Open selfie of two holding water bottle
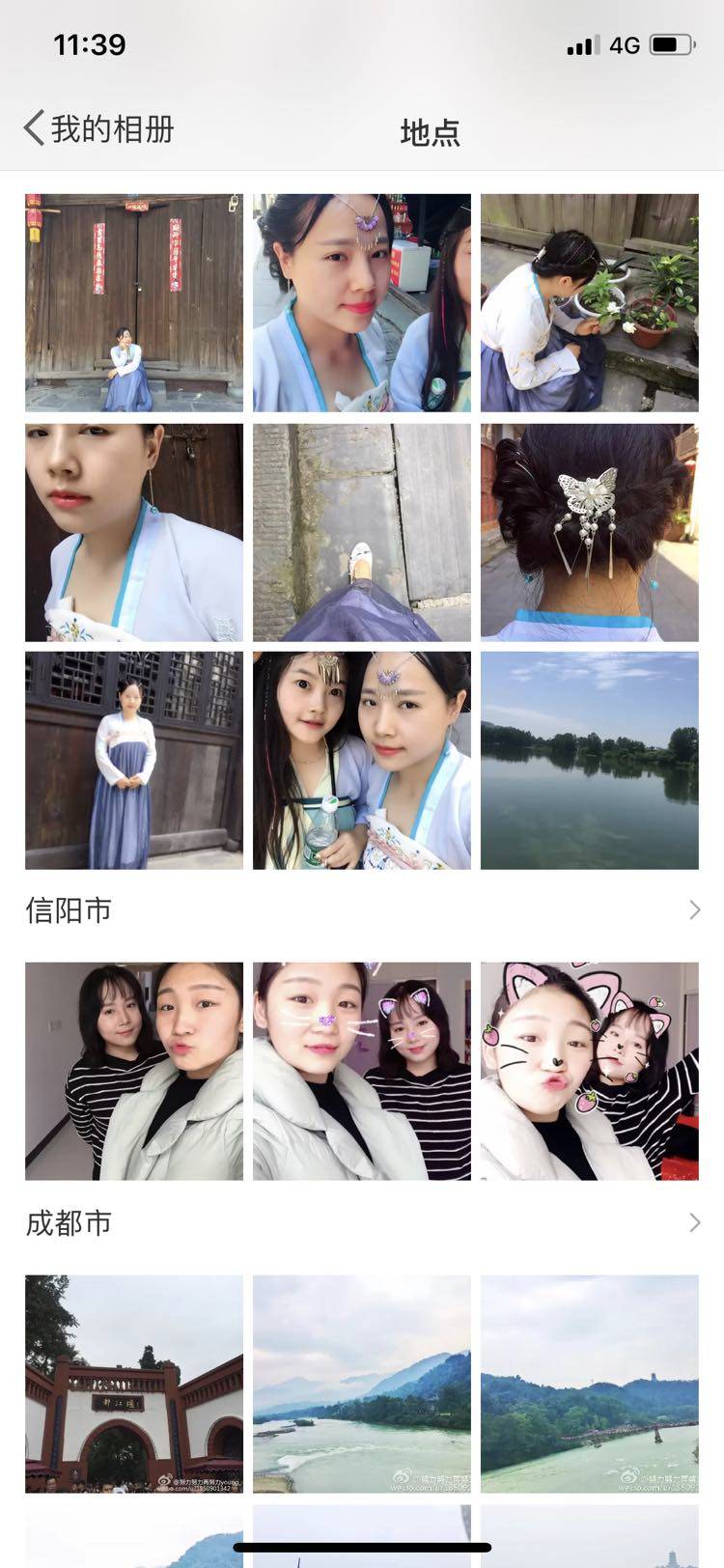The image size is (724, 1568). 362,761
